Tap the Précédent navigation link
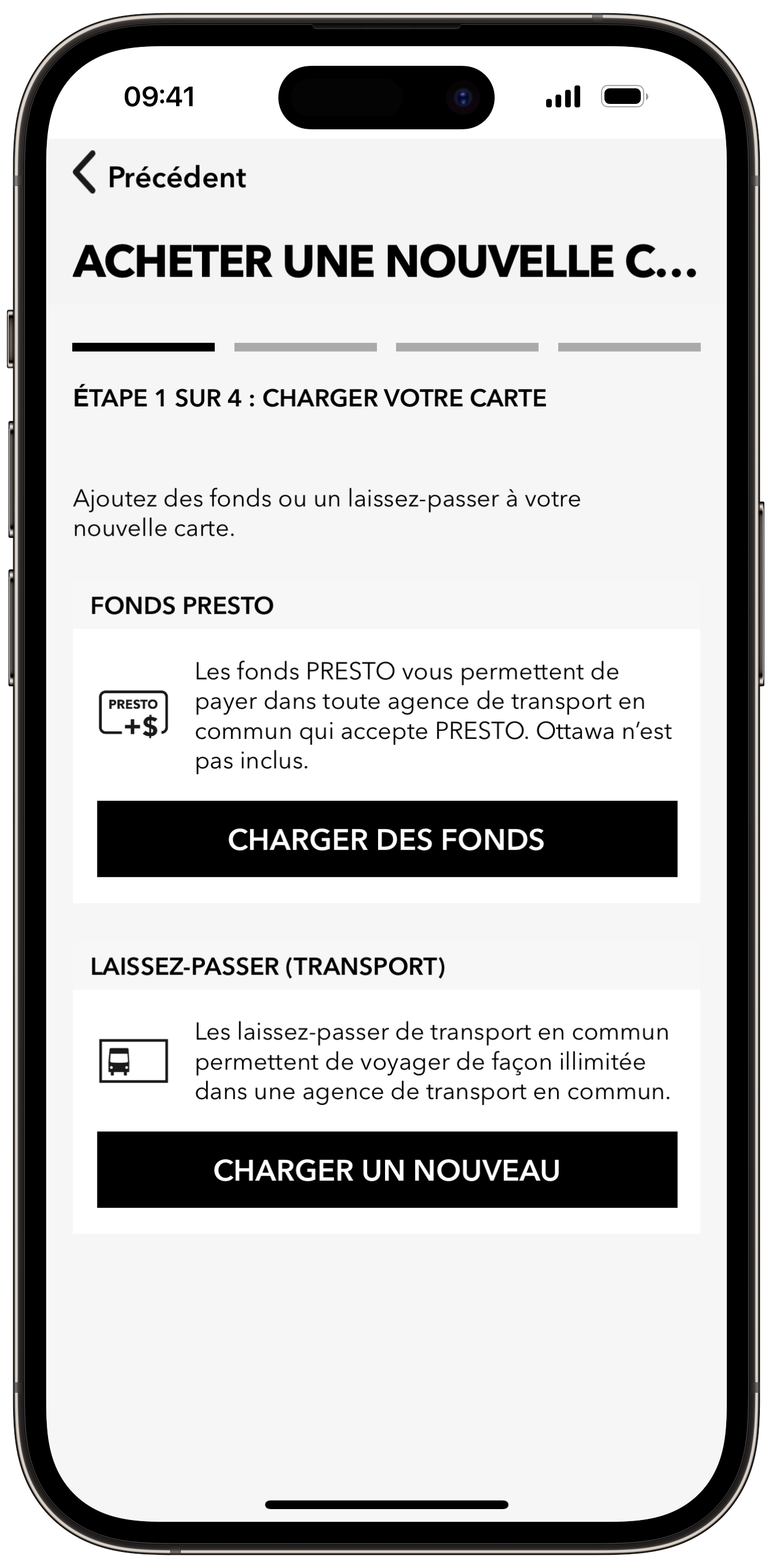 click(177, 177)
